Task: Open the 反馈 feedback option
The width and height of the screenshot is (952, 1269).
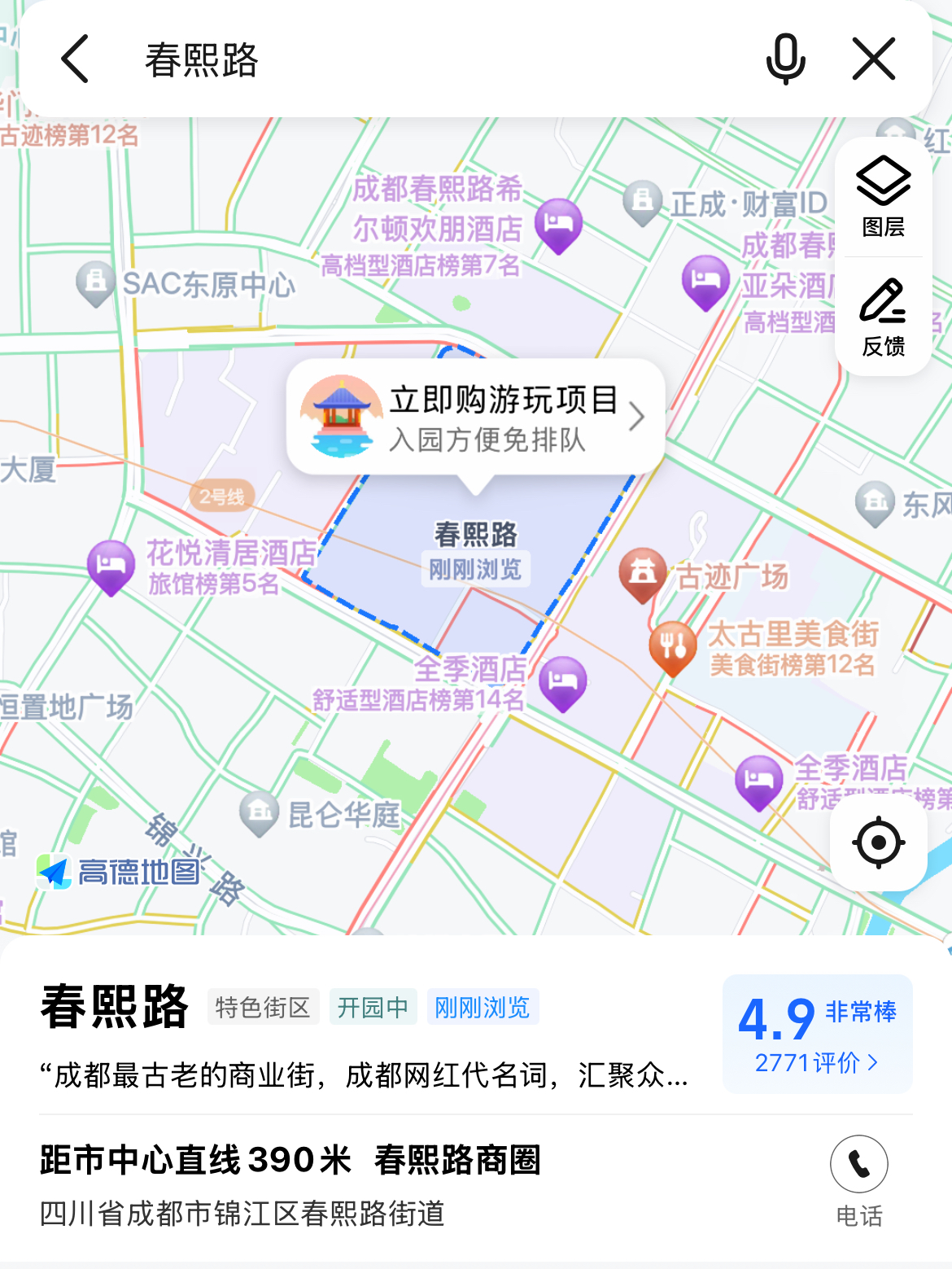Action: [x=883, y=317]
